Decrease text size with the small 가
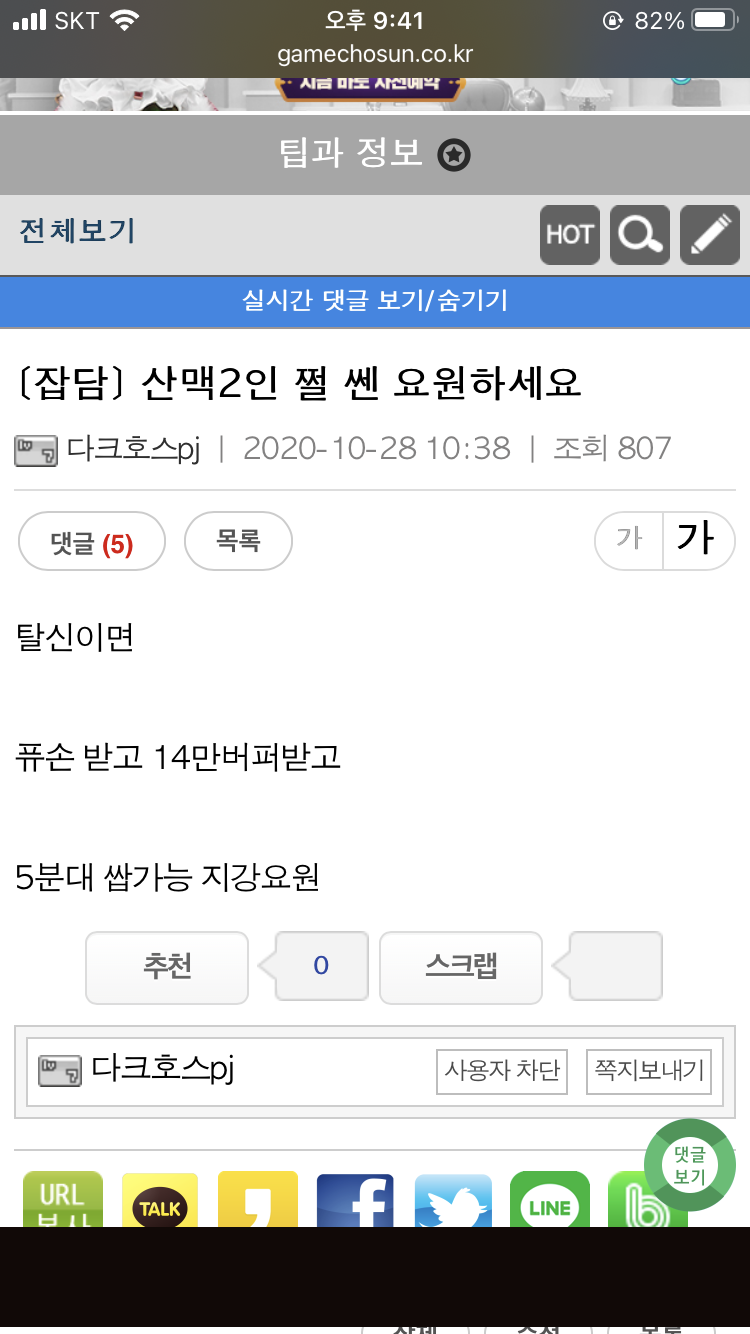This screenshot has width=750, height=1334. point(629,540)
